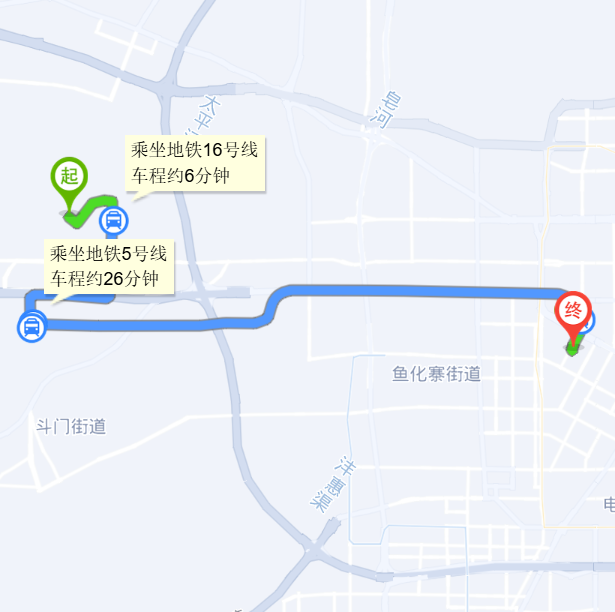Tap the green start marker 起

69,178
